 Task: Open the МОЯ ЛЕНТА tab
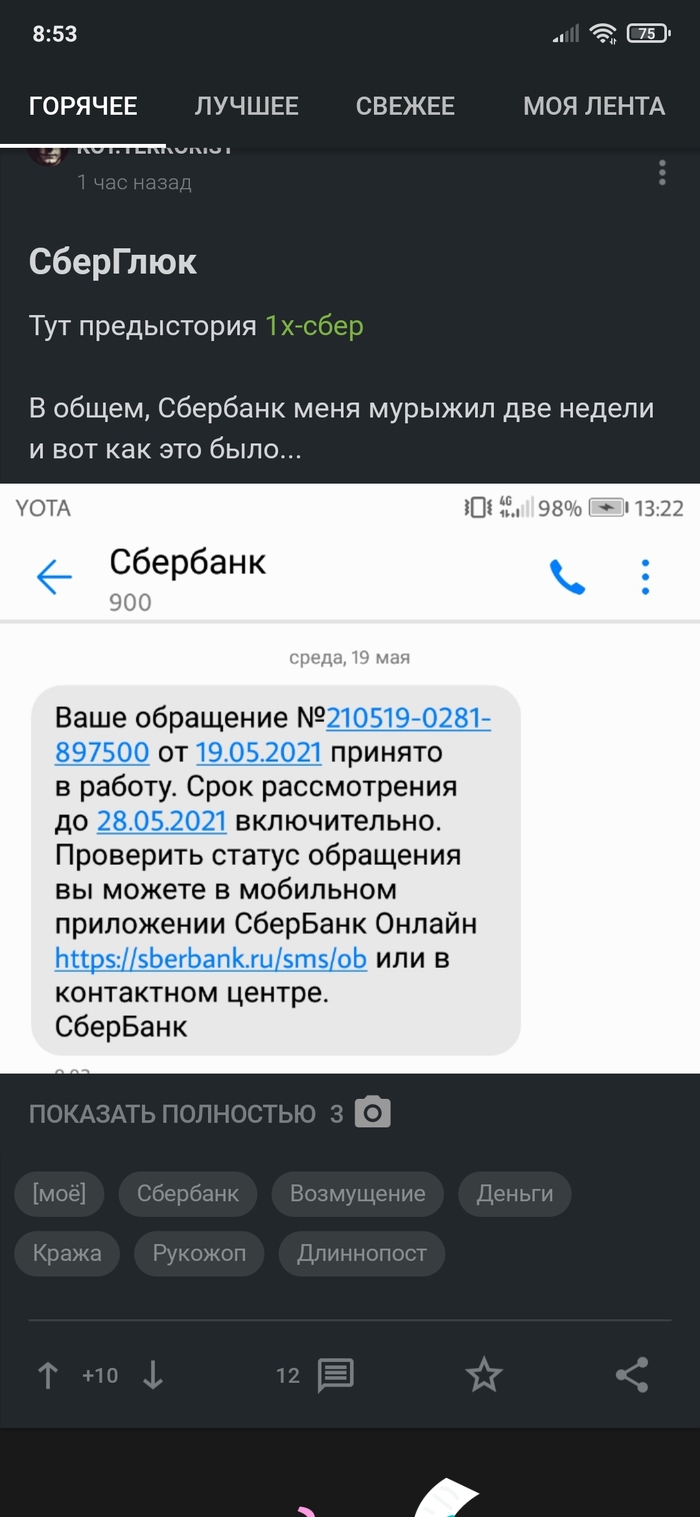coord(593,106)
